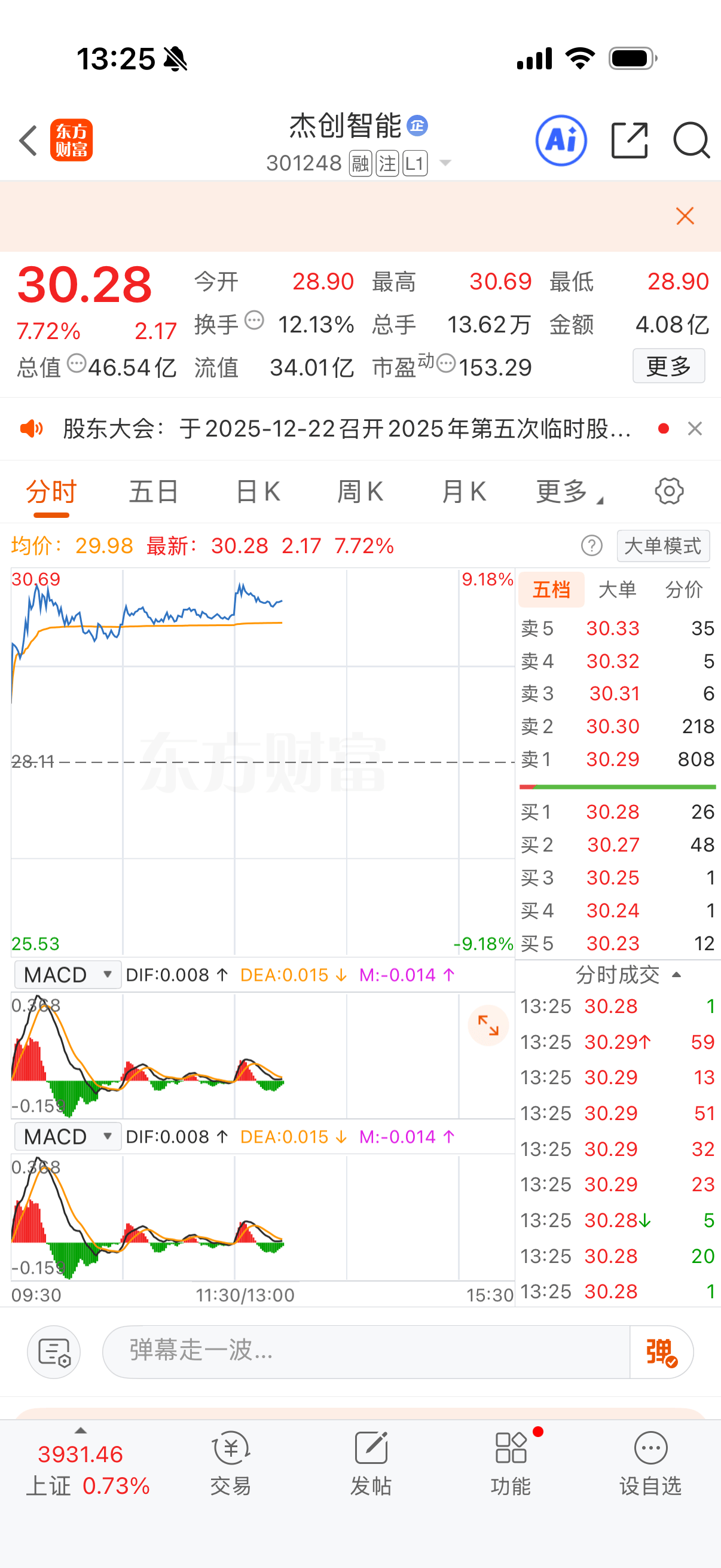Screen dimensions: 721x1568
Task: Expand the stock code L1 dropdown
Action: [x=446, y=163]
